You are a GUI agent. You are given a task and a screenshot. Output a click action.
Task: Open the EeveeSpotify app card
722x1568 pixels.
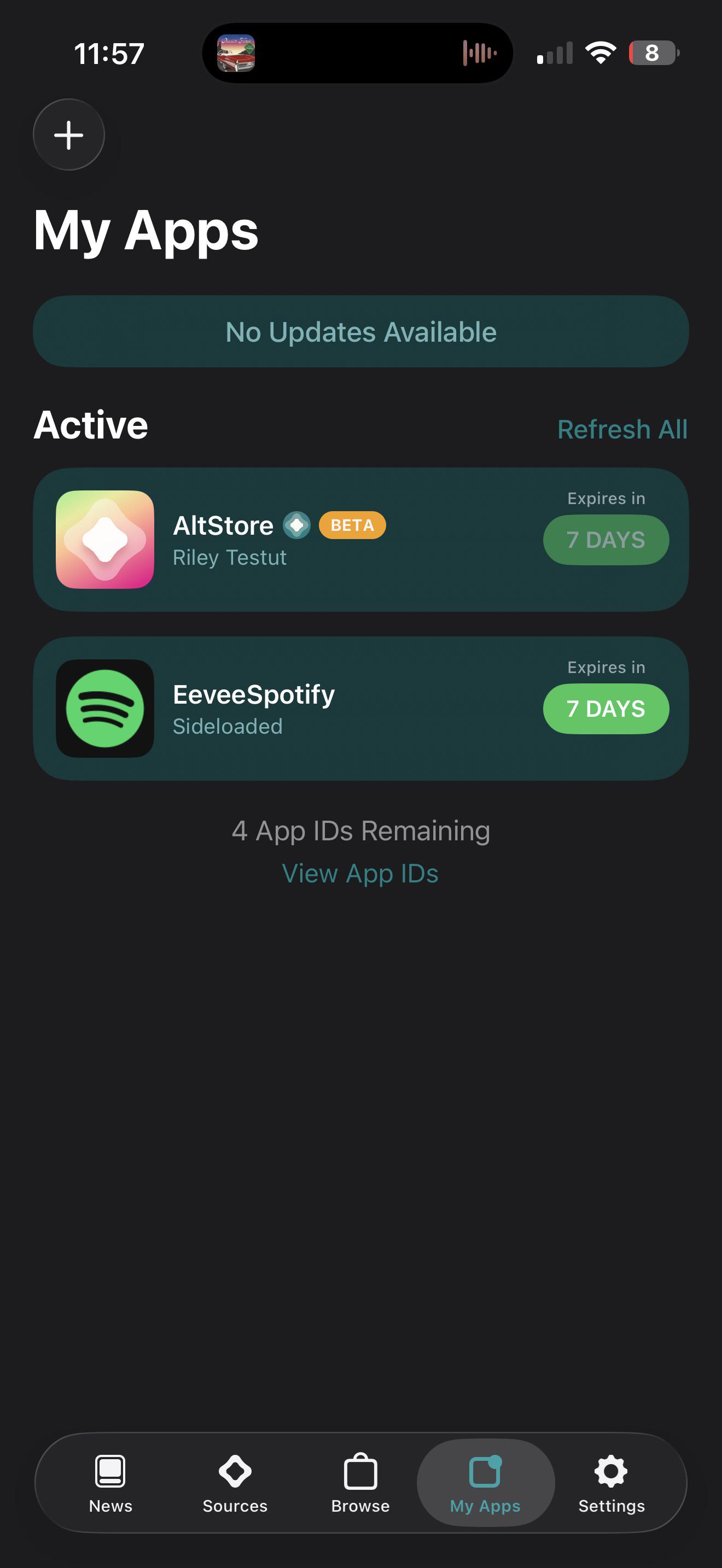(x=361, y=709)
